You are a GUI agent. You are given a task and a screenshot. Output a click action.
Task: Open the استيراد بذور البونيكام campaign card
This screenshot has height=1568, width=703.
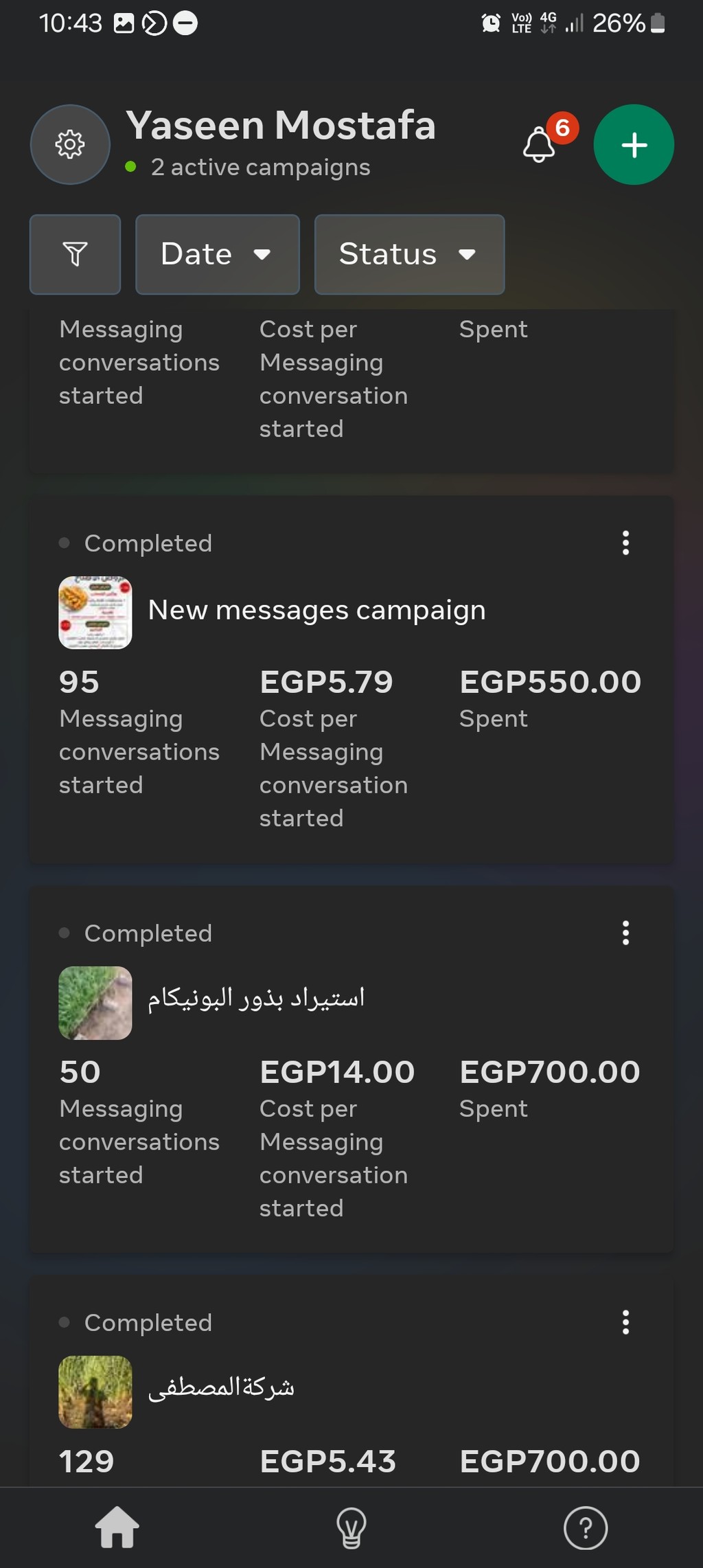point(351,1069)
